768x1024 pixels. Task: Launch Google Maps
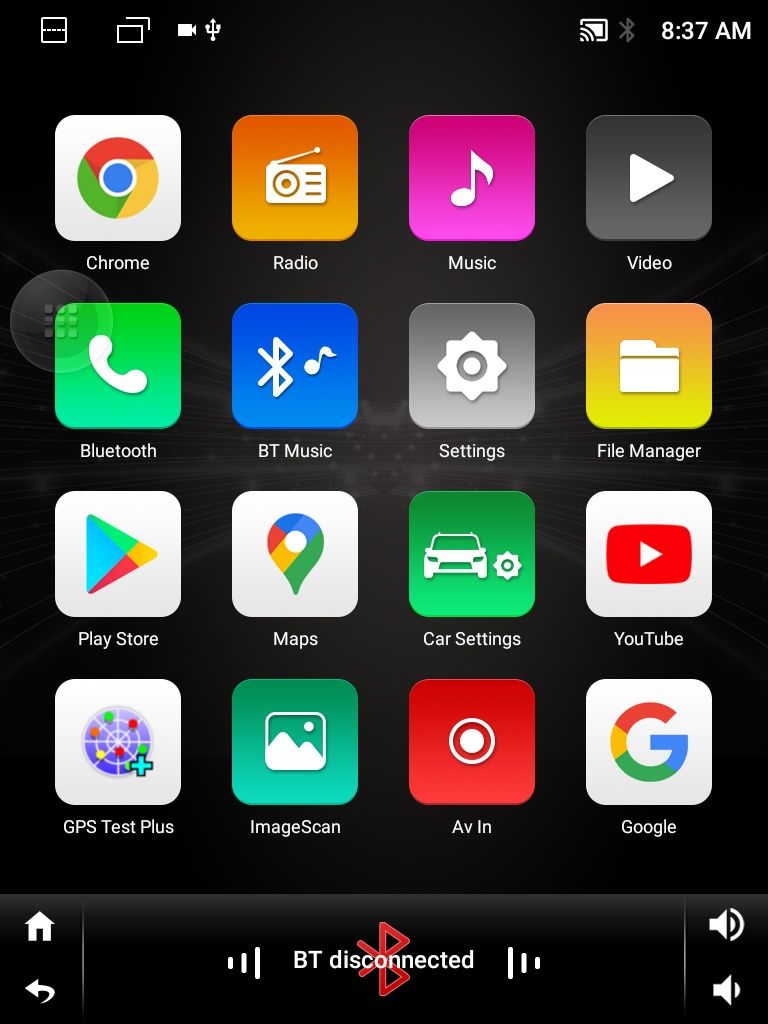[x=295, y=554]
